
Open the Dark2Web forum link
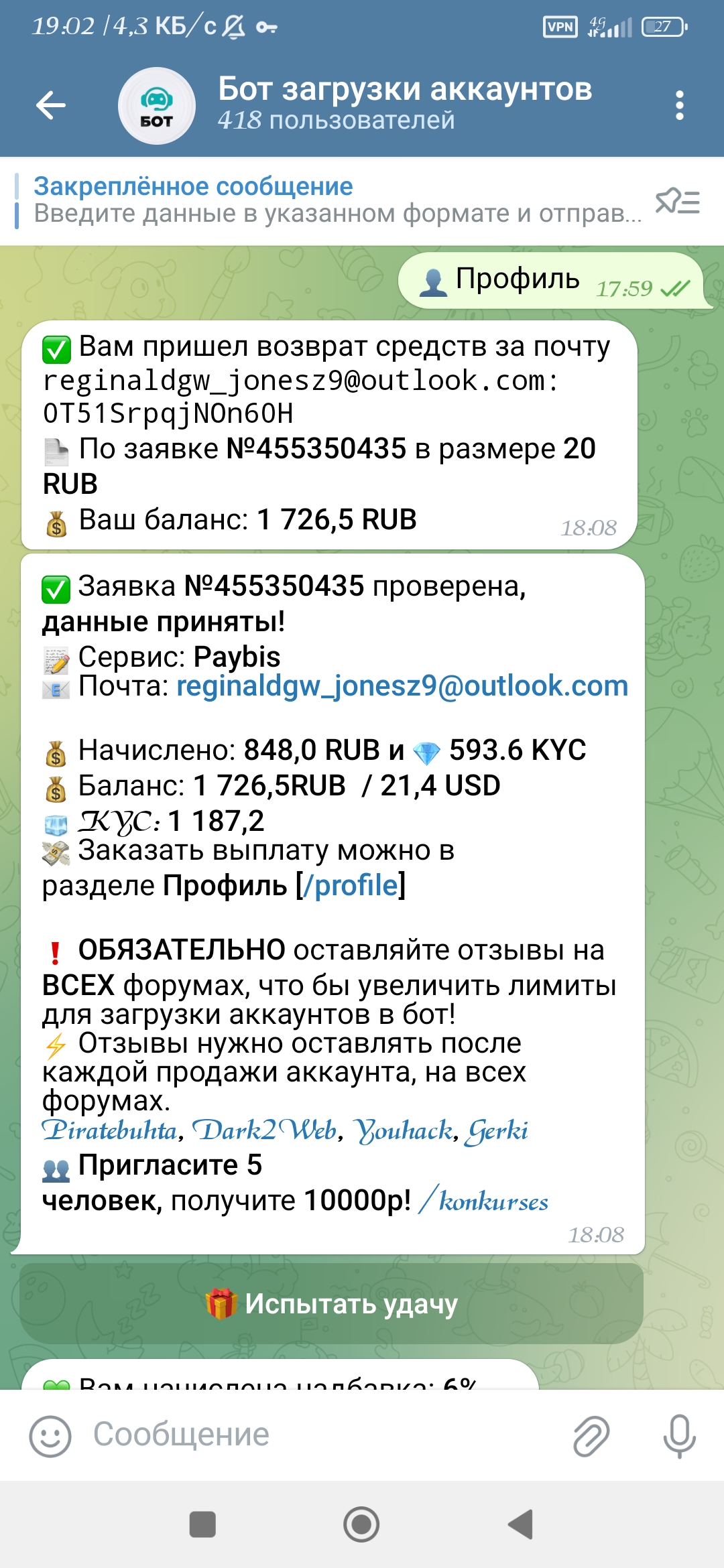point(264,1131)
